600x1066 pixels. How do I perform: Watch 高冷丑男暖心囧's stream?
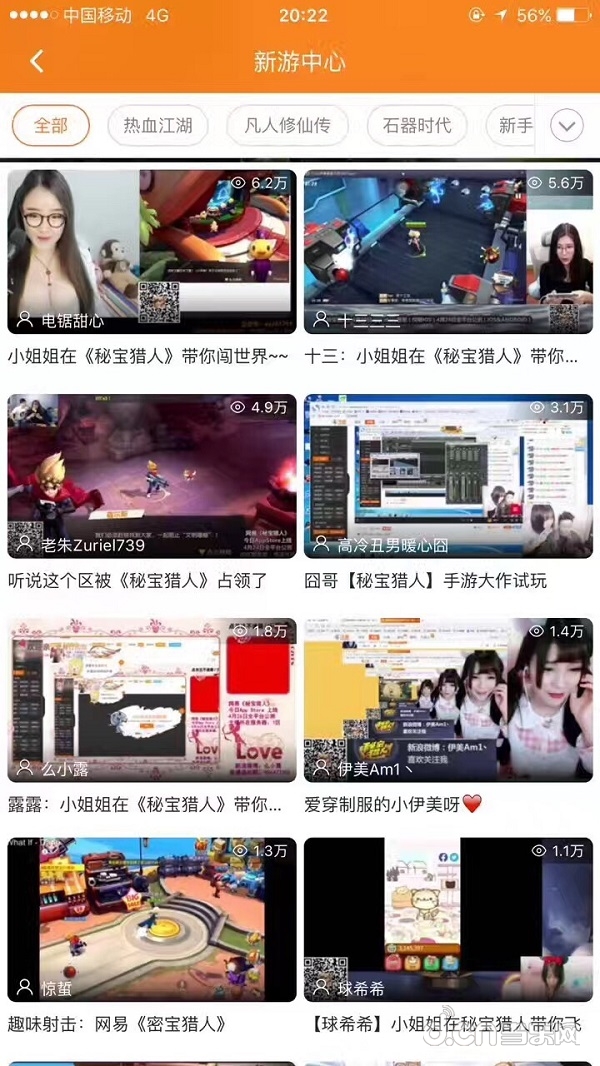coord(448,476)
